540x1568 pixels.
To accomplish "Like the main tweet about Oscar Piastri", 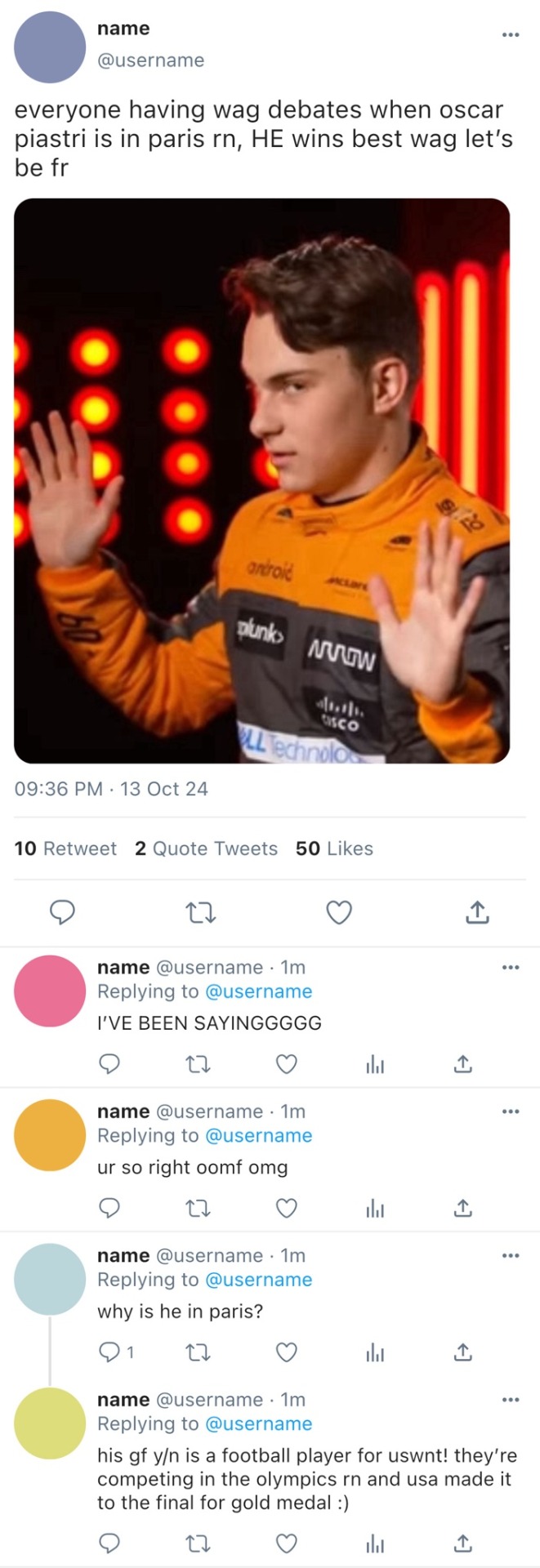I will pos(339,912).
